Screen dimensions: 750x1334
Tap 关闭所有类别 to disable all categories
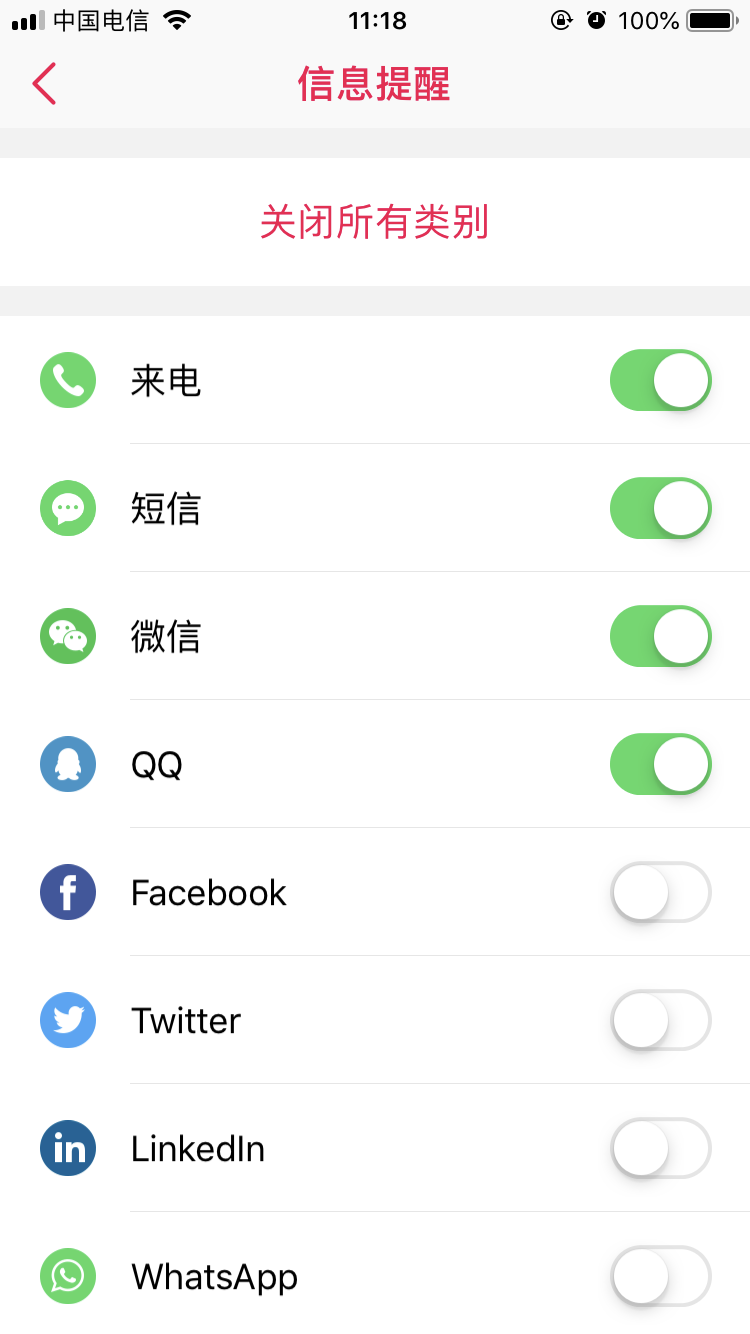point(374,222)
